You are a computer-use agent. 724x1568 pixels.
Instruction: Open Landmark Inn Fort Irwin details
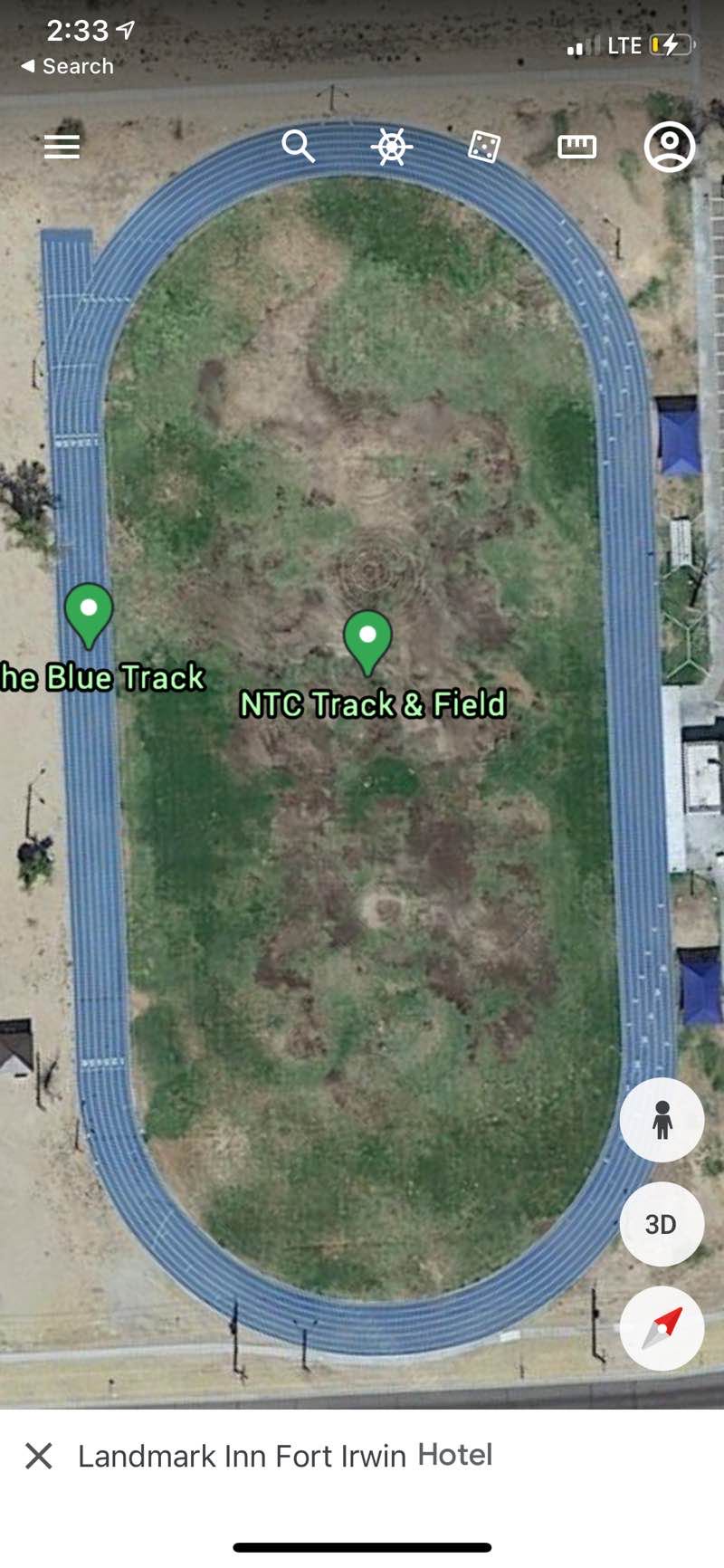point(285,1456)
